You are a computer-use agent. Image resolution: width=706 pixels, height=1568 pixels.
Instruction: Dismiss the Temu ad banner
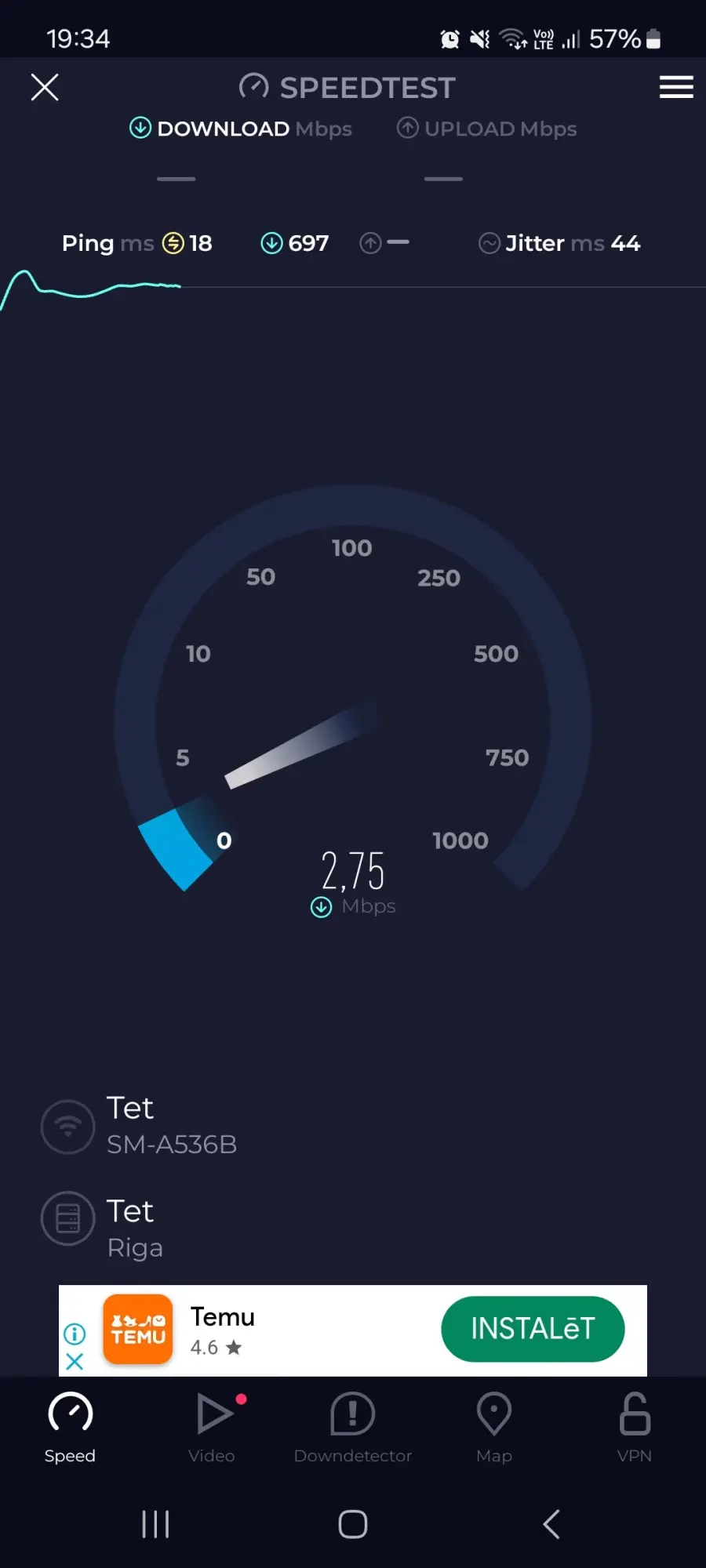[75, 1361]
